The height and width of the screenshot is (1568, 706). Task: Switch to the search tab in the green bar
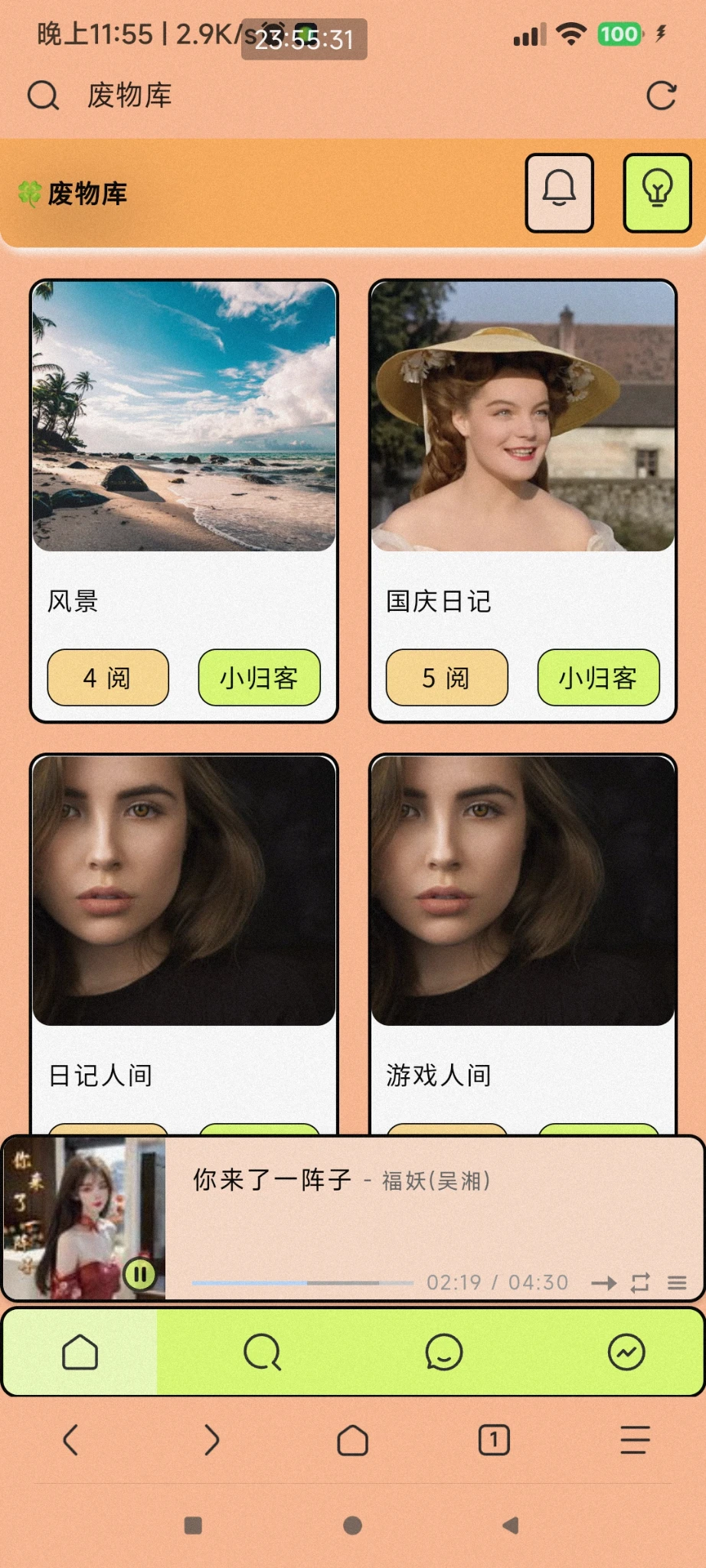(x=262, y=1353)
